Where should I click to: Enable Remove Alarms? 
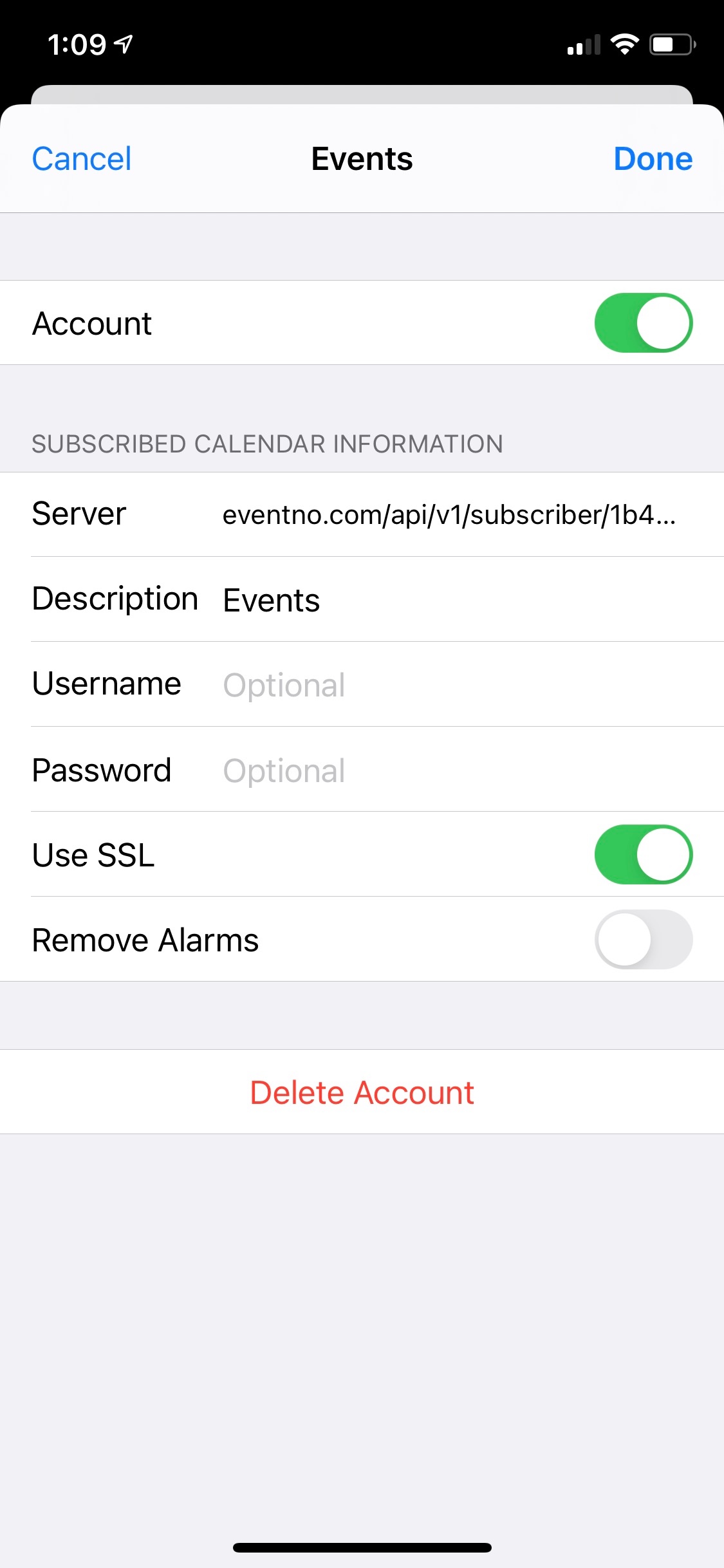pyautogui.click(x=643, y=939)
